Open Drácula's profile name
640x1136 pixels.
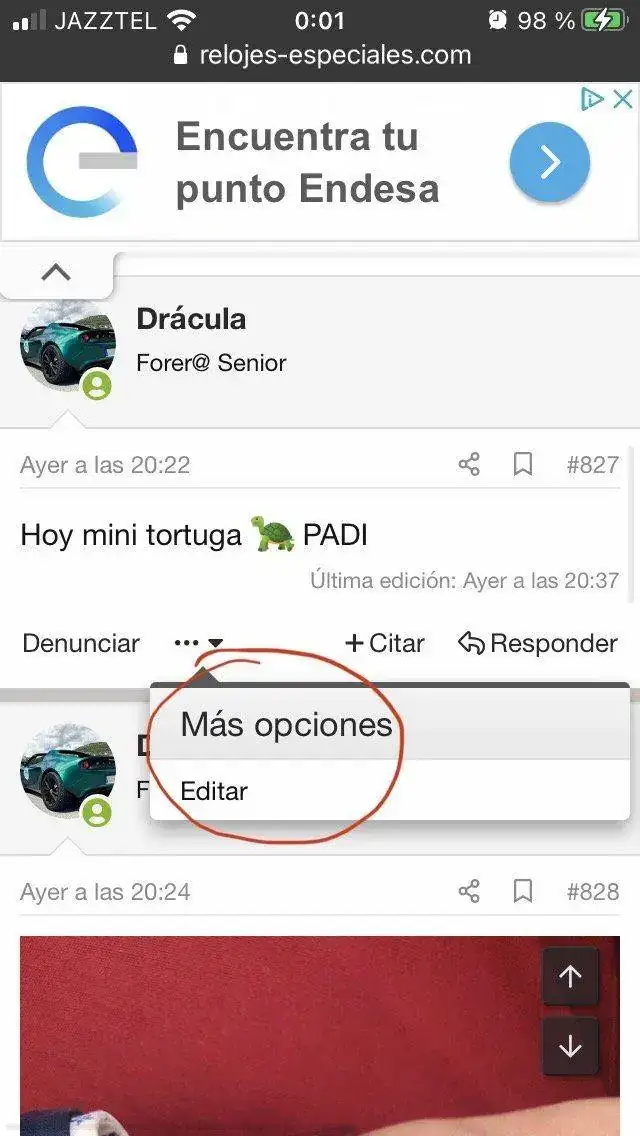(191, 319)
